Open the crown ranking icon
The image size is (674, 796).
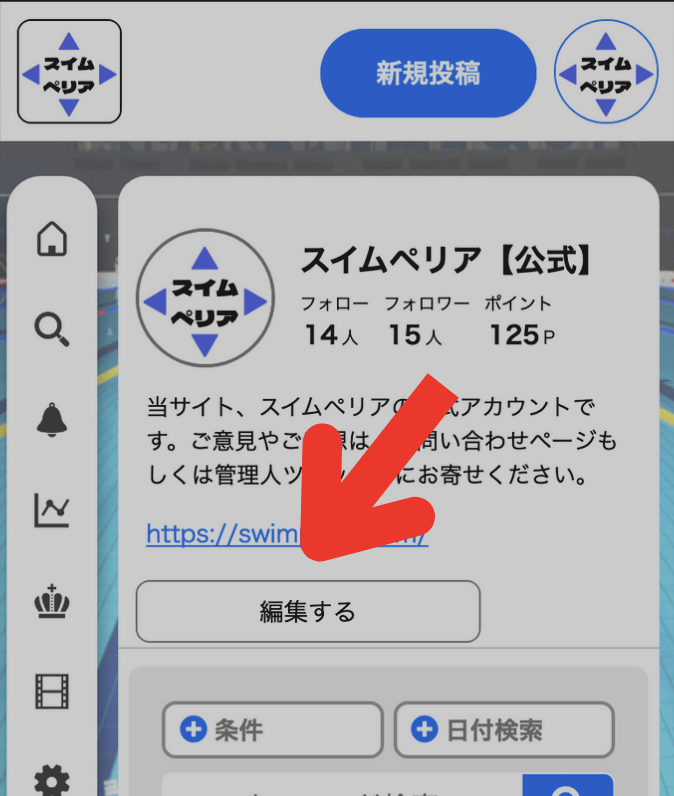coord(52,601)
